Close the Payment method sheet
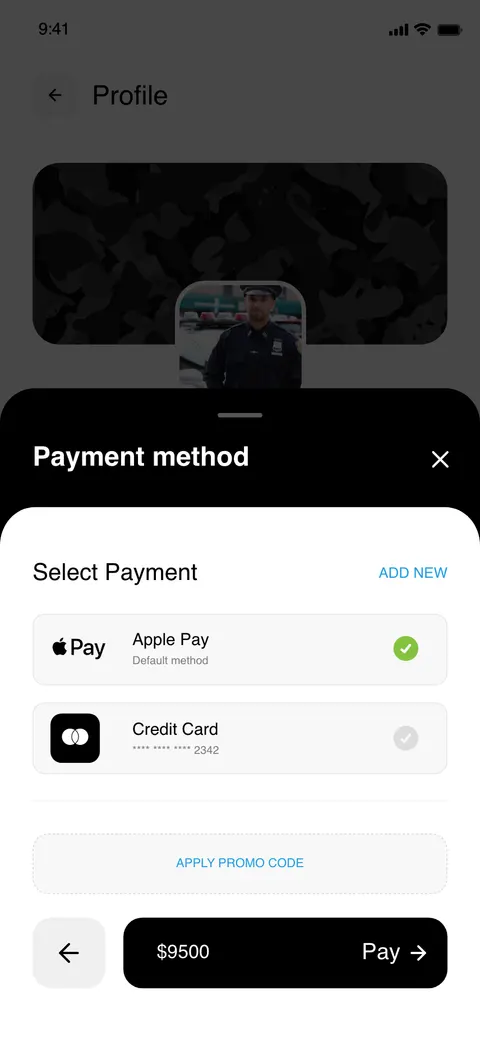Image resolution: width=480 pixels, height=1039 pixels. (440, 459)
